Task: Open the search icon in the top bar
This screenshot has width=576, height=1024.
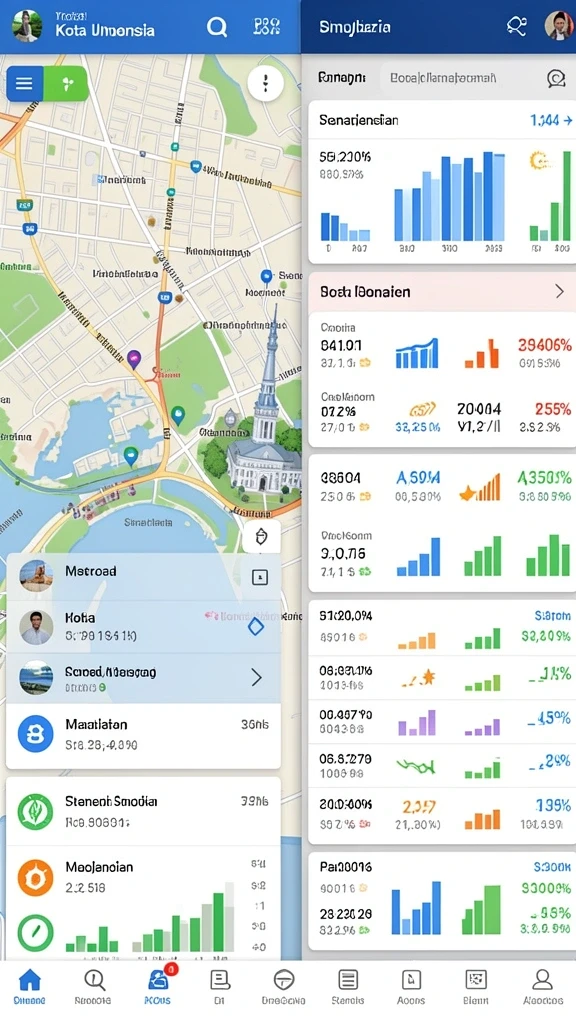Action: 217,27
